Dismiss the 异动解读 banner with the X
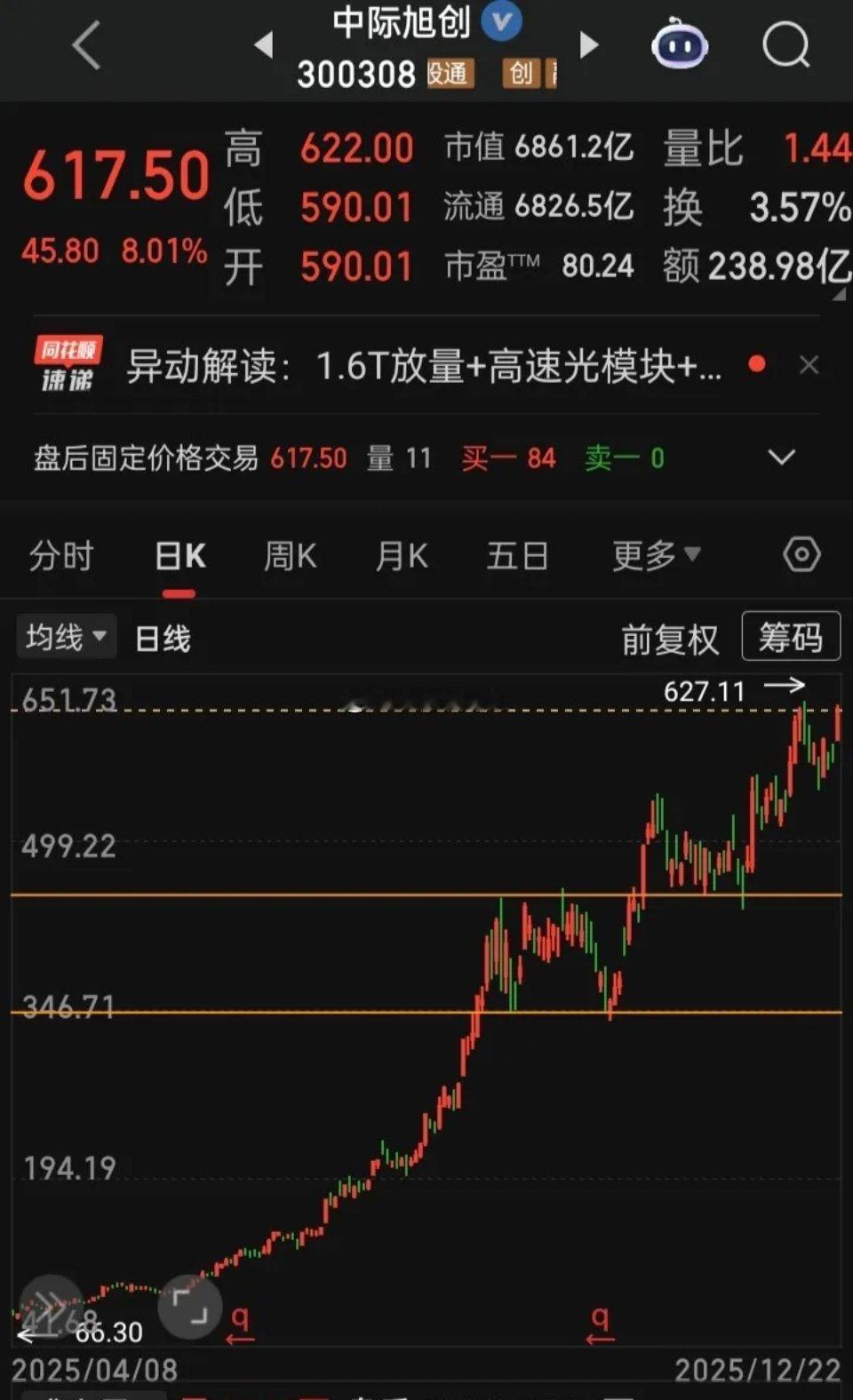Viewport: 853px width, 1400px height. click(809, 365)
